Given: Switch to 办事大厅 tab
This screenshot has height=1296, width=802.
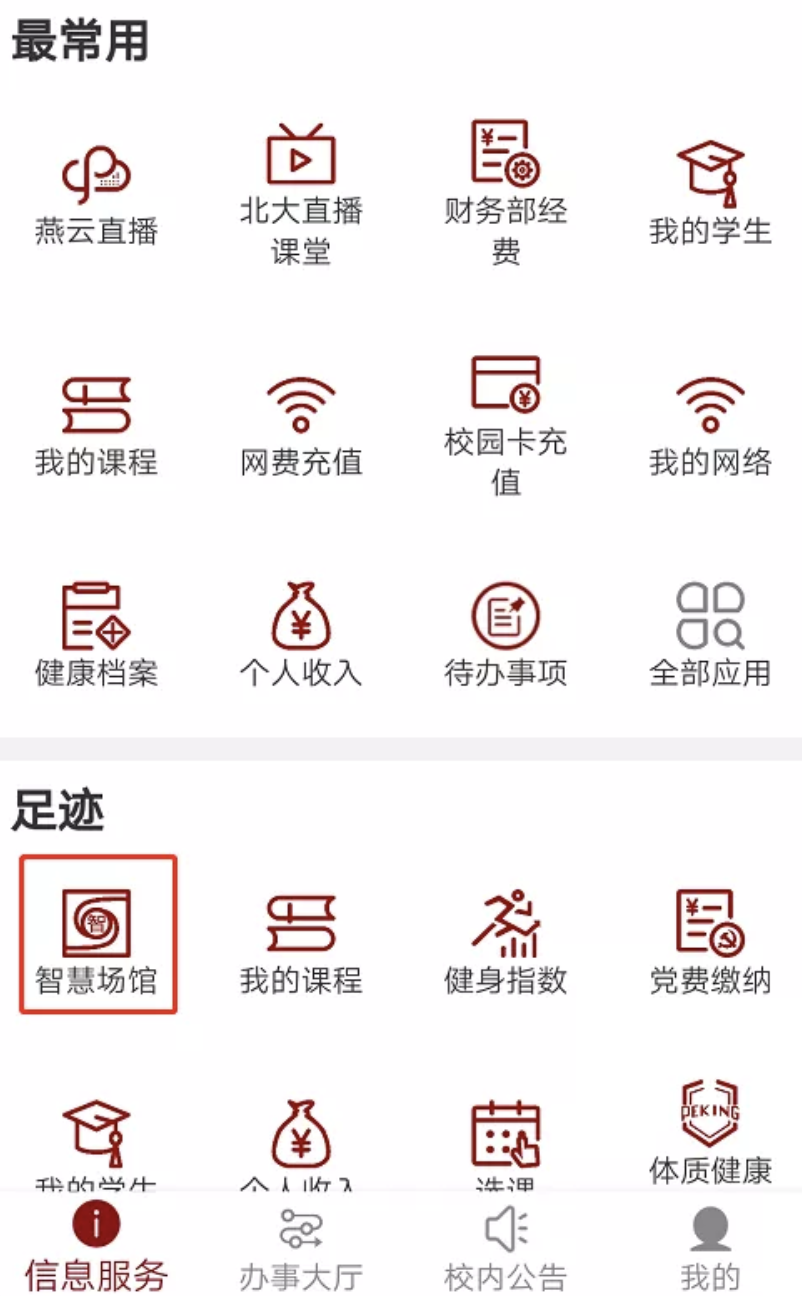Looking at the screenshot, I should pyautogui.click(x=301, y=1249).
